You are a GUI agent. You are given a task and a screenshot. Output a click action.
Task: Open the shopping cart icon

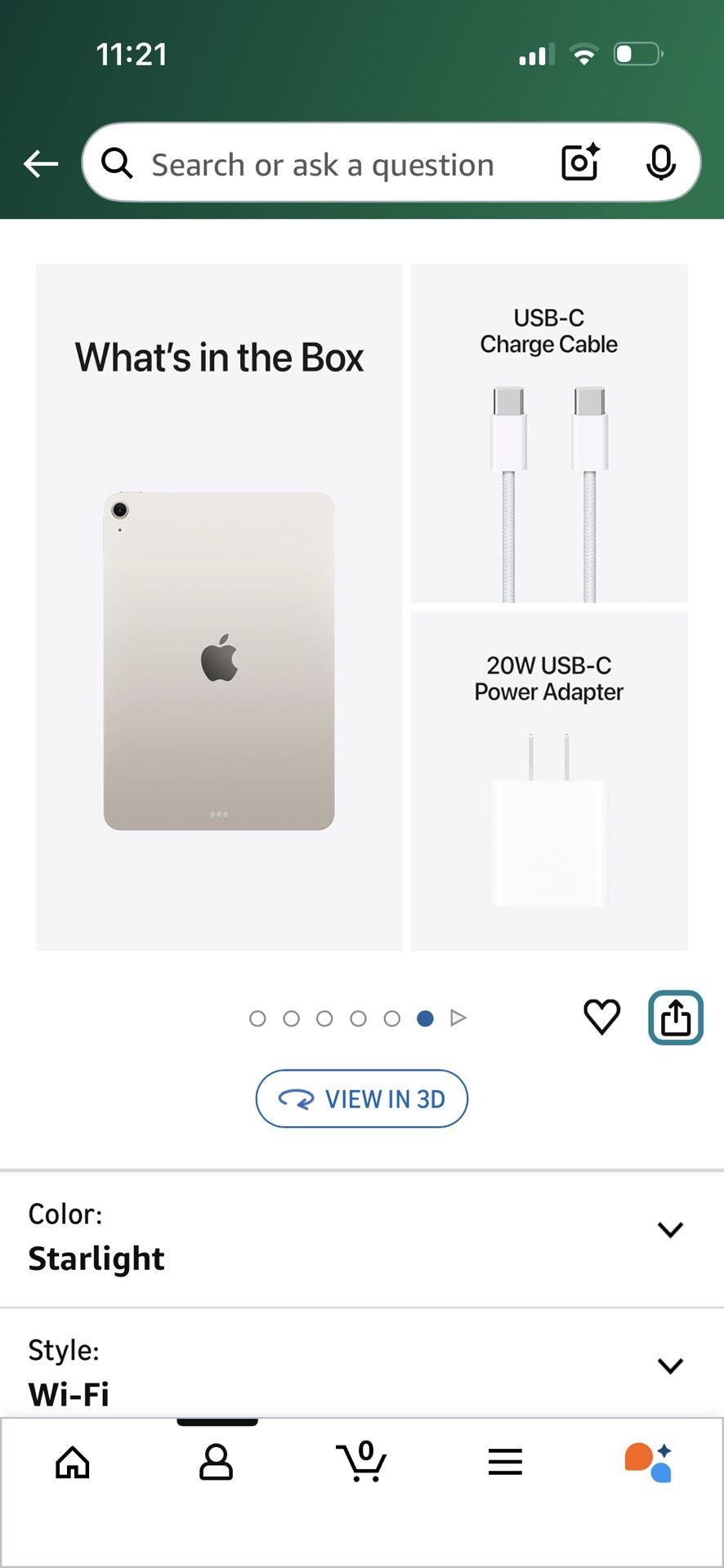(x=361, y=1462)
